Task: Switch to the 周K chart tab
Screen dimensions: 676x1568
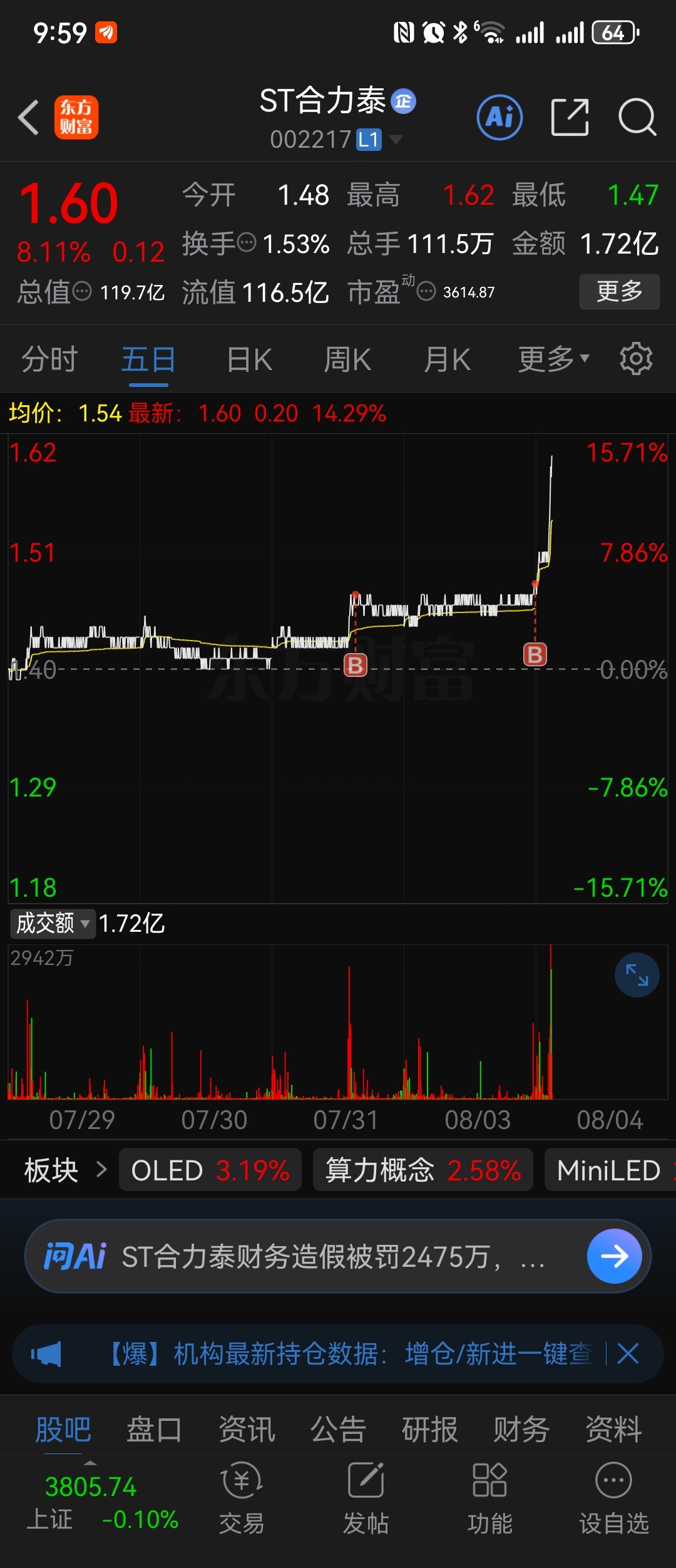Action: point(347,359)
